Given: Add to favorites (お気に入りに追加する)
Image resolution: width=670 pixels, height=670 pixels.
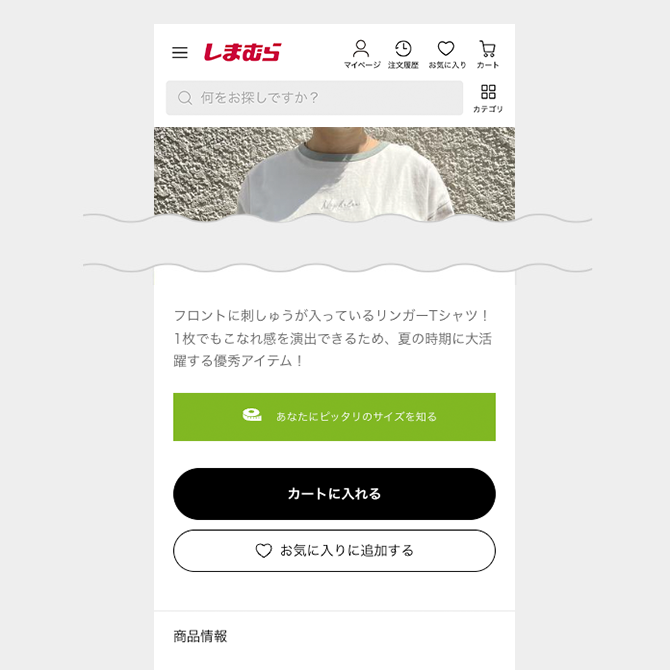Looking at the screenshot, I should (x=334, y=551).
